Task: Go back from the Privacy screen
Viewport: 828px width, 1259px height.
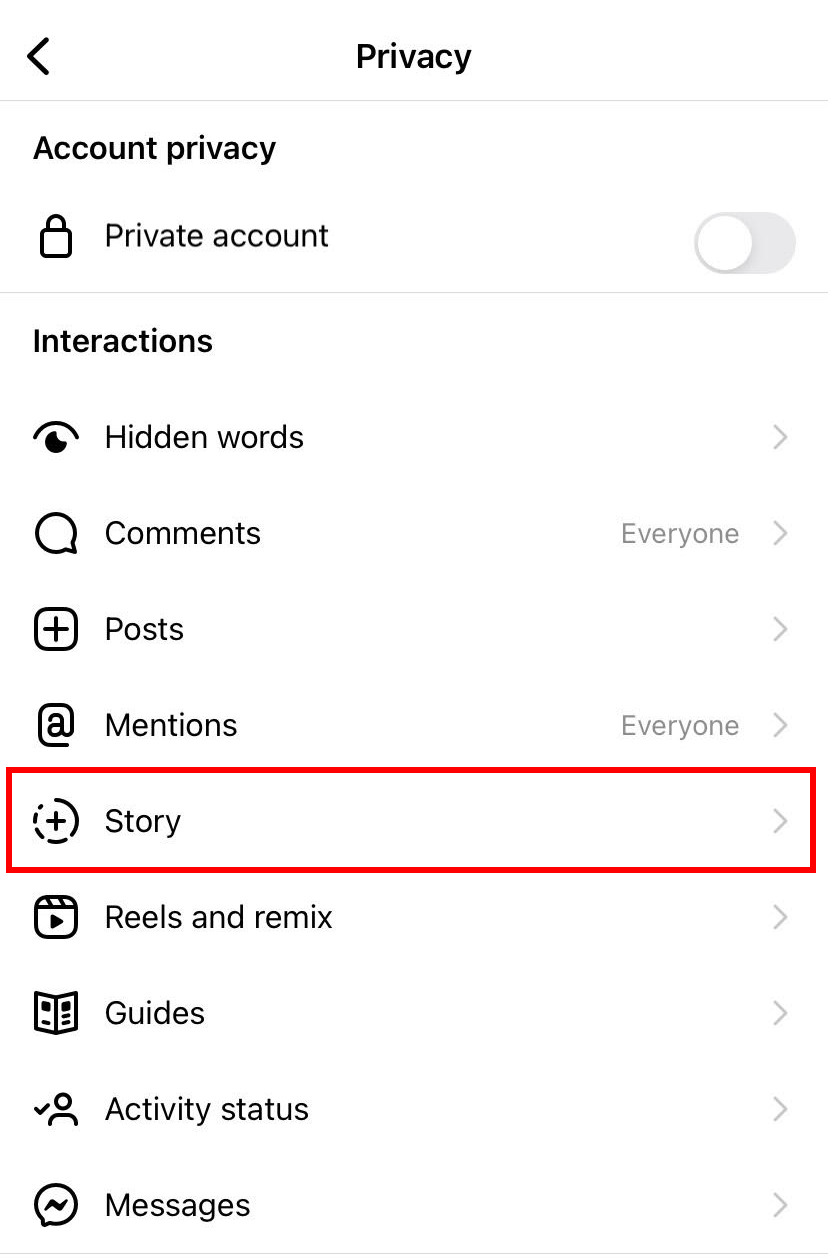Action: click(x=40, y=56)
